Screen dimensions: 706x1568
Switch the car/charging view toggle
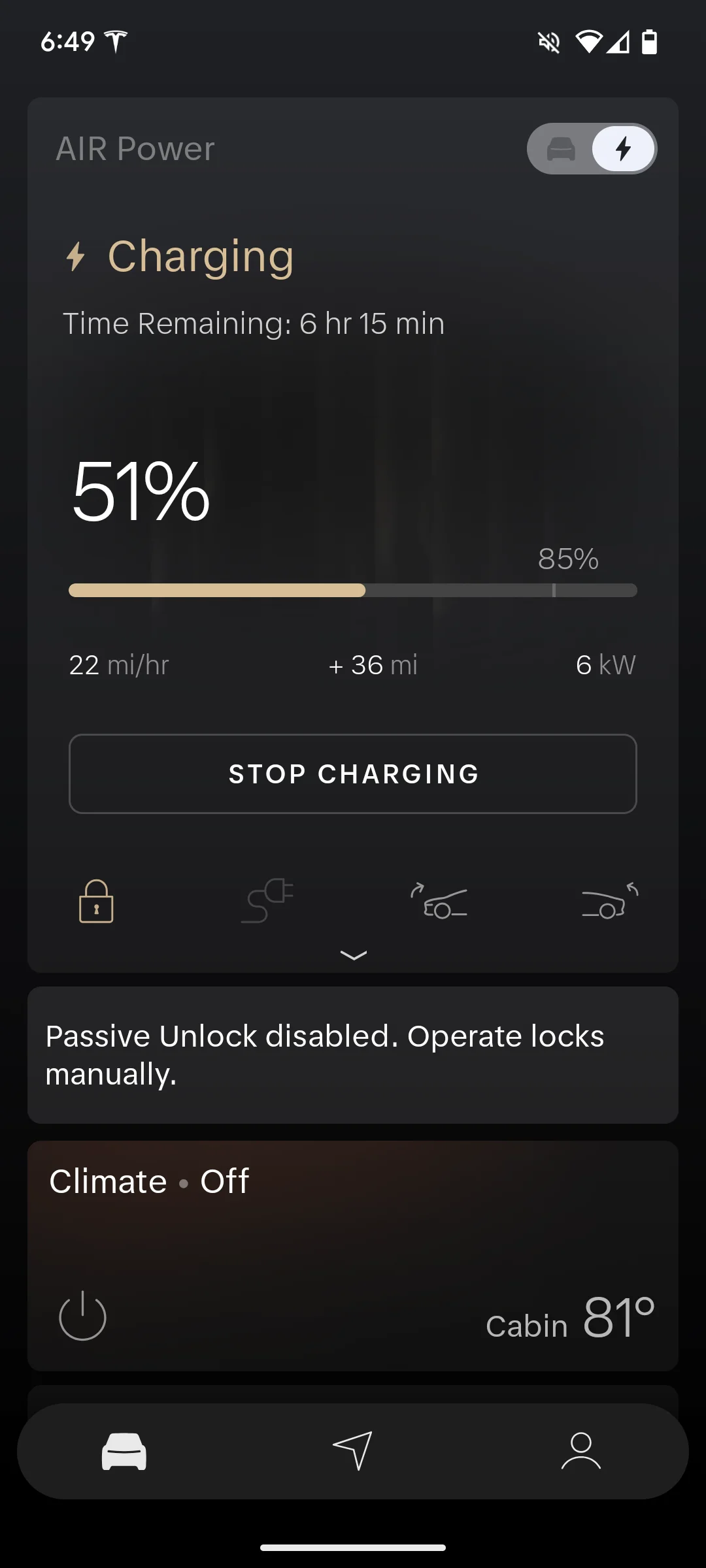click(x=592, y=149)
